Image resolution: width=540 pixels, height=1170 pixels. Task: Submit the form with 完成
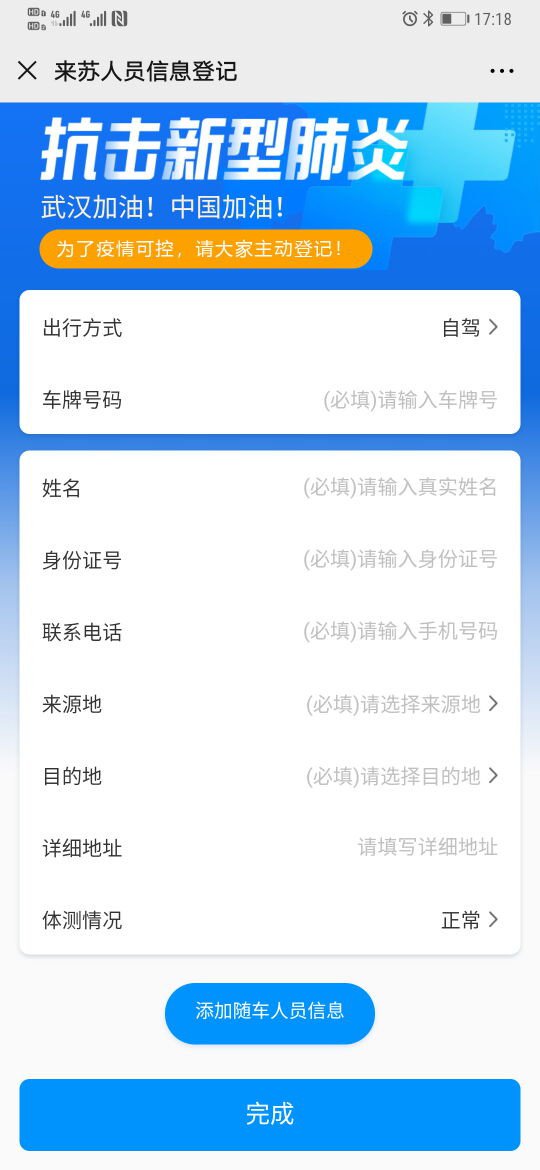(x=269, y=1115)
